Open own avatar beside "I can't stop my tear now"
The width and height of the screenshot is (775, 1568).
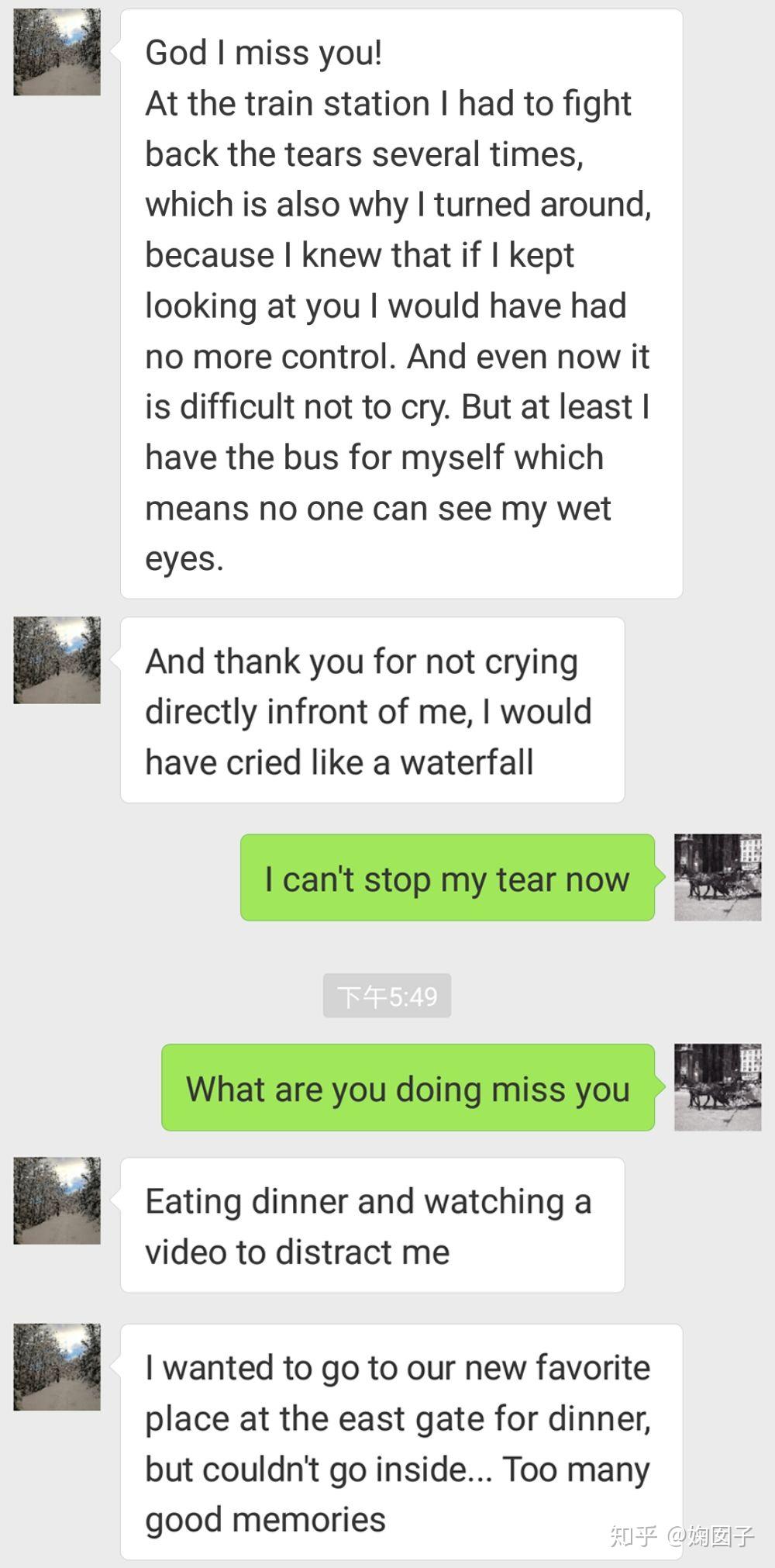pos(718,877)
